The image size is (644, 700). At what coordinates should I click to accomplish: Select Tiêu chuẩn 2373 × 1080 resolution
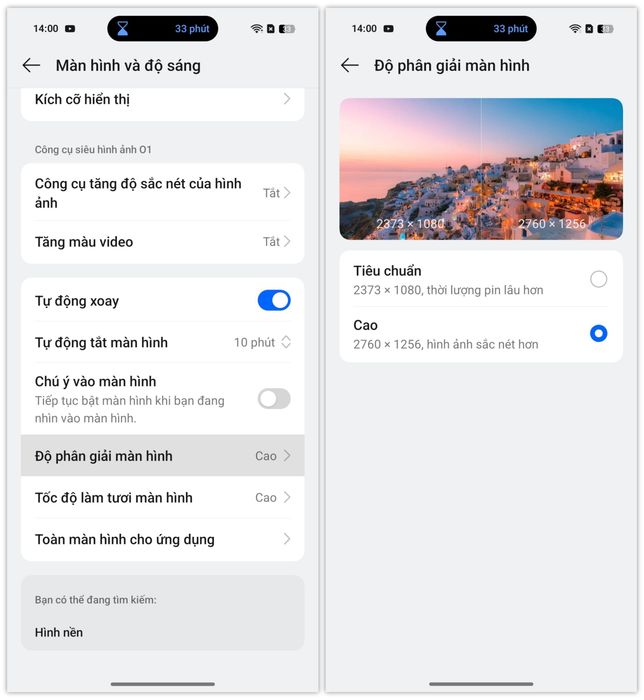[597, 279]
